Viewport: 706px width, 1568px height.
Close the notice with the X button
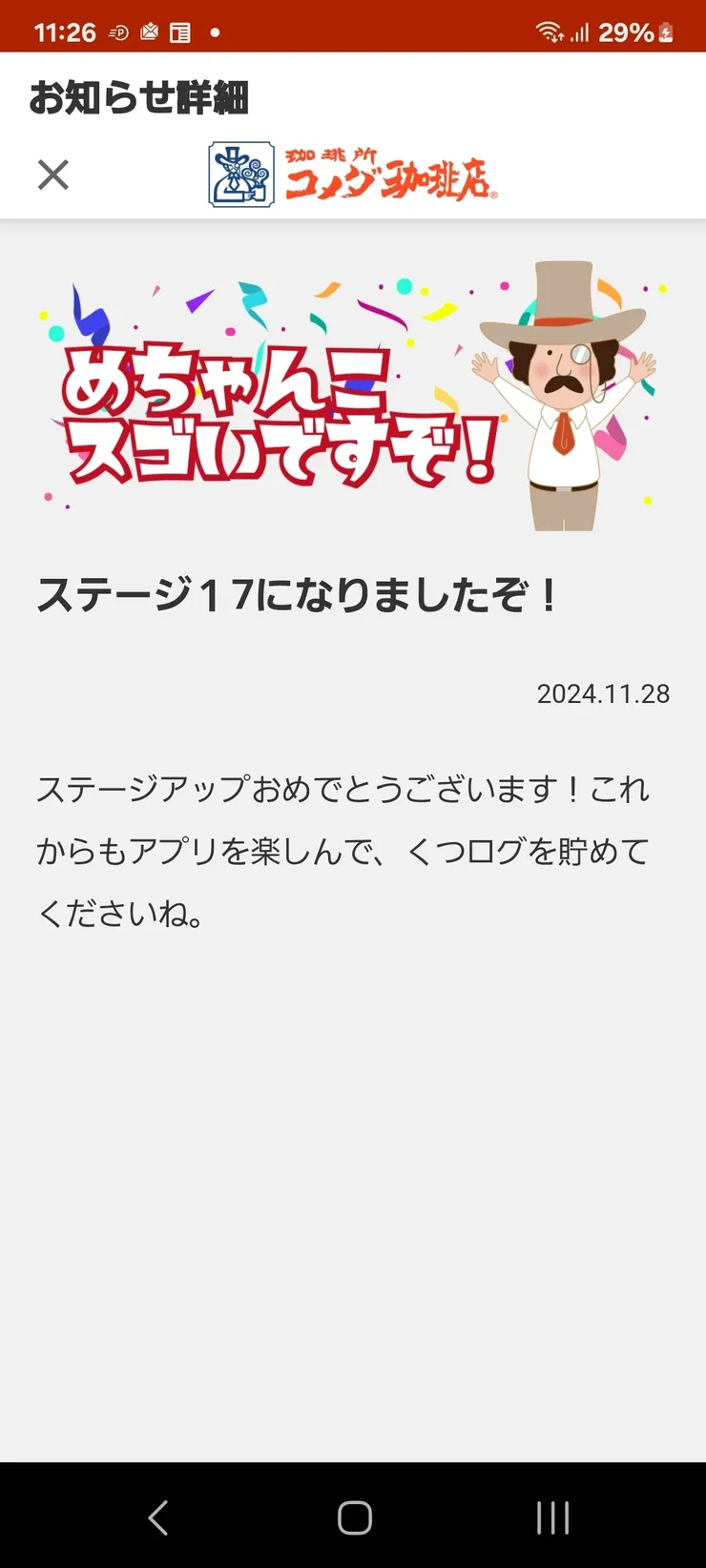click(x=53, y=175)
